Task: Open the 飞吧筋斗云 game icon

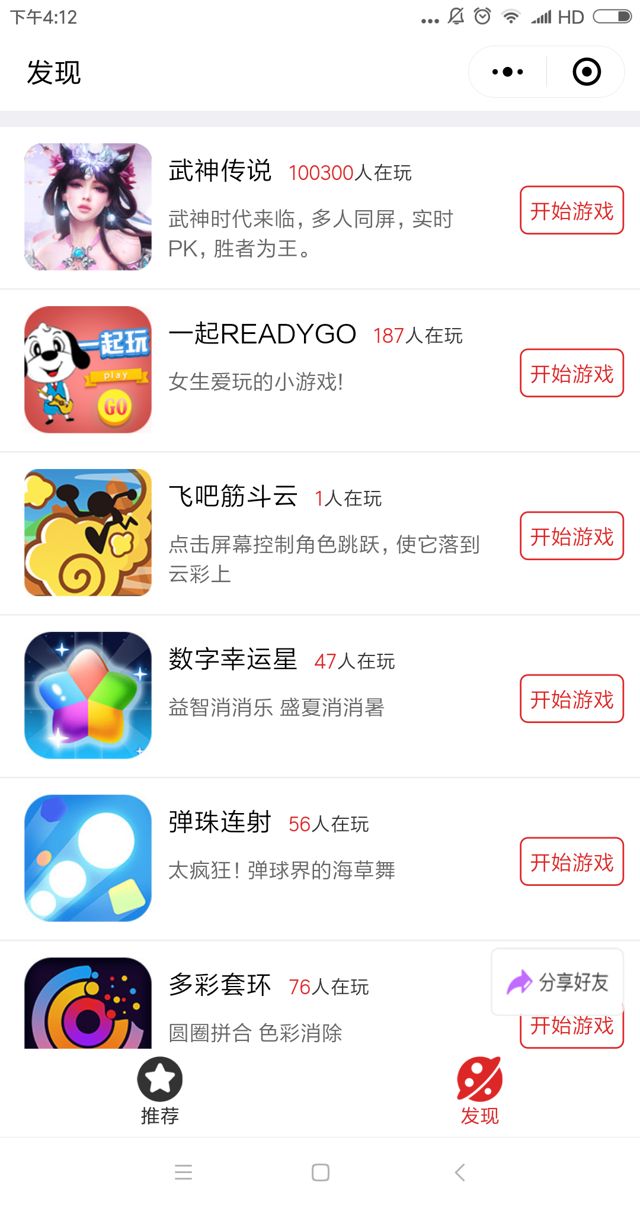Action: pos(88,533)
